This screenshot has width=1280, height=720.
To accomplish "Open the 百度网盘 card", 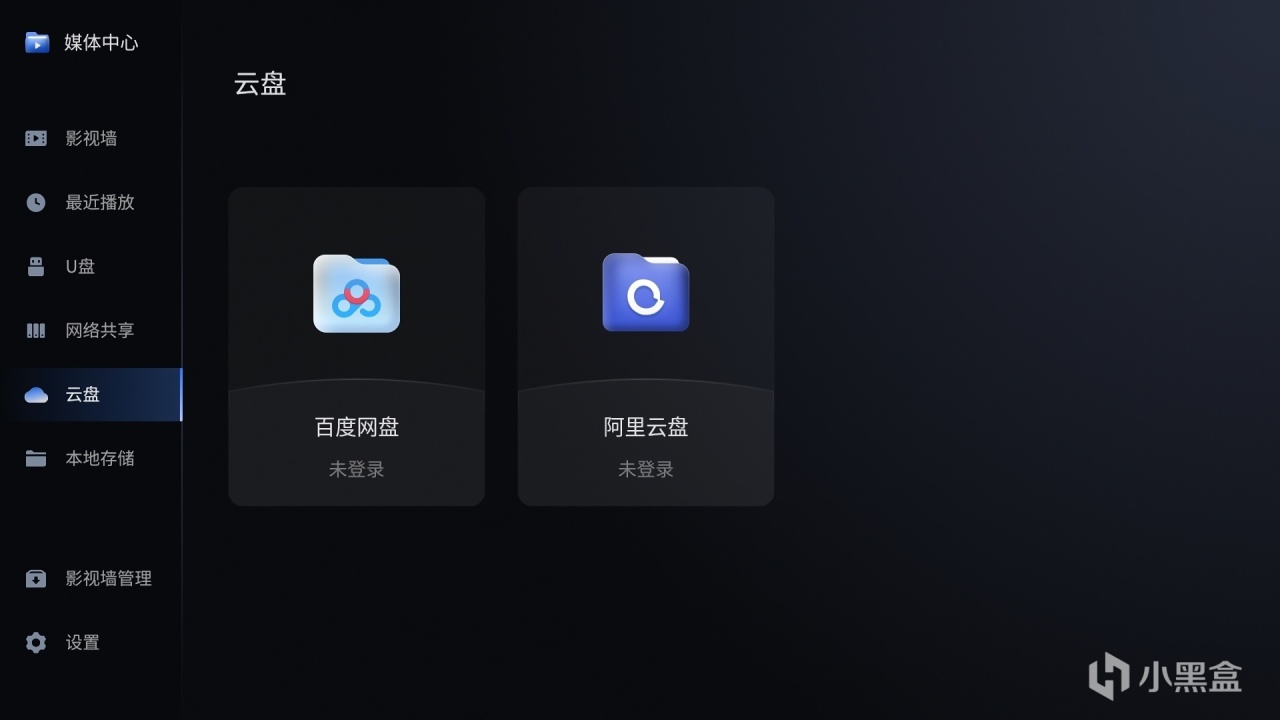I will coord(356,346).
